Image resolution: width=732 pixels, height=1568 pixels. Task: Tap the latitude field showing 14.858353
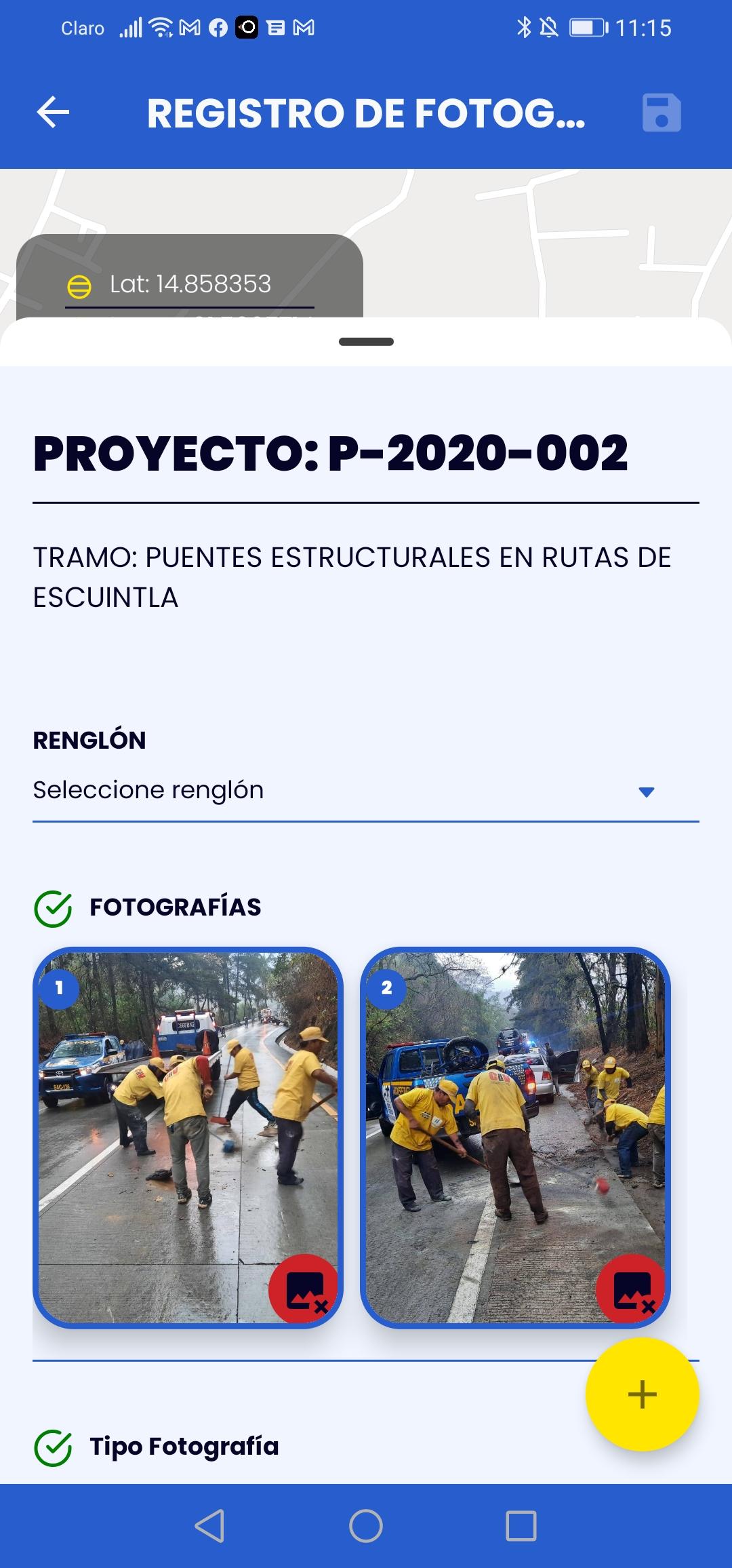pyautogui.click(x=190, y=285)
